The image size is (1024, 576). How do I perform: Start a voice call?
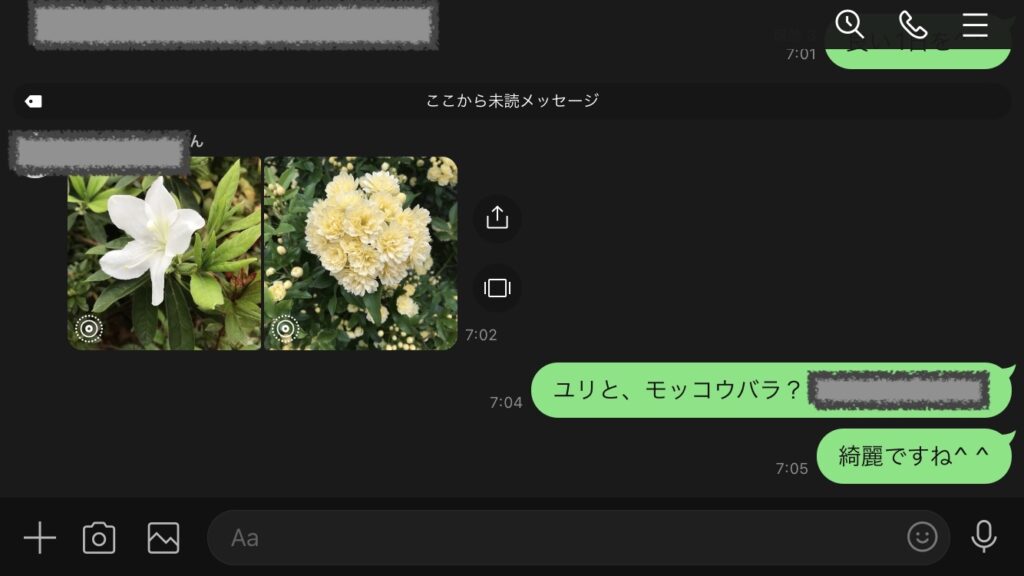click(913, 24)
